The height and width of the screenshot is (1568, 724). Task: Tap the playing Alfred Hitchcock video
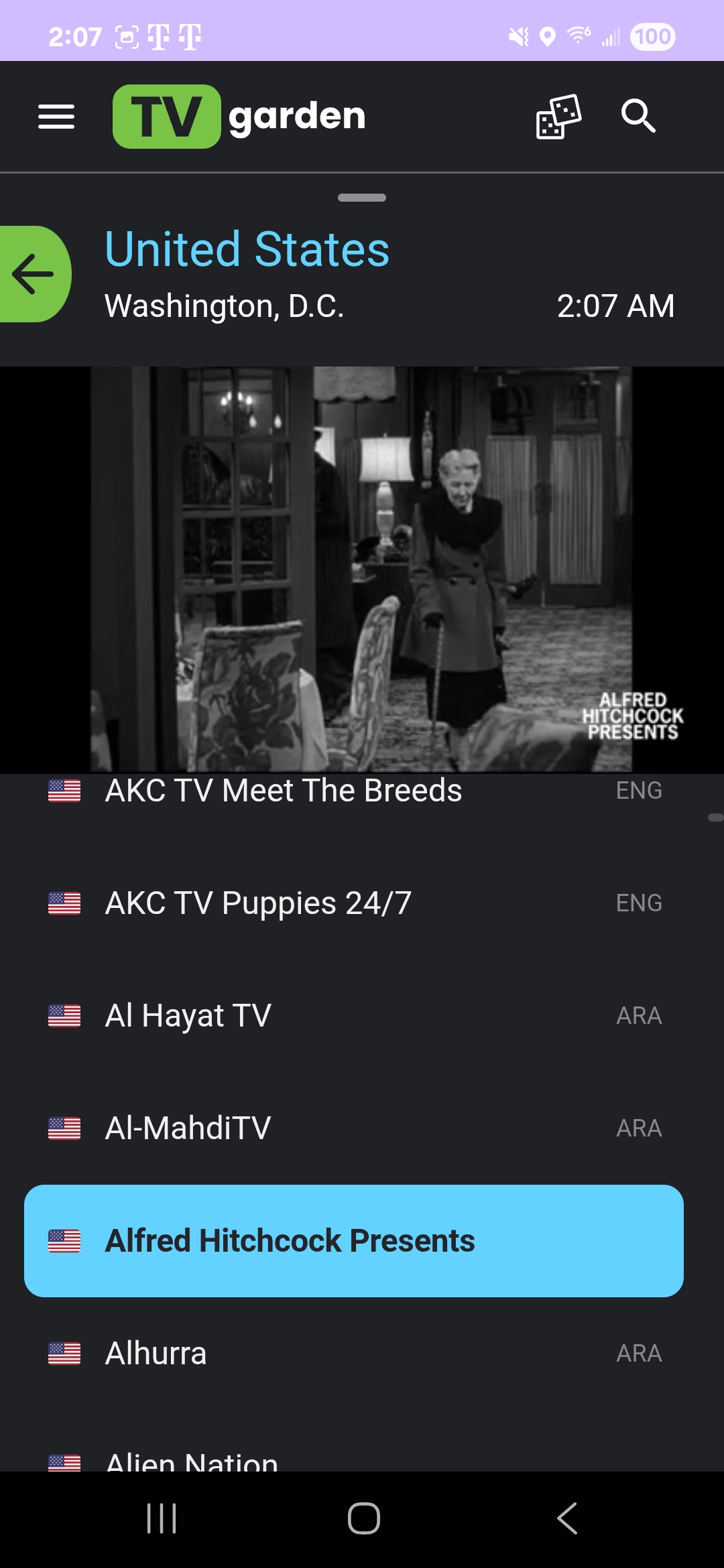coord(362,570)
